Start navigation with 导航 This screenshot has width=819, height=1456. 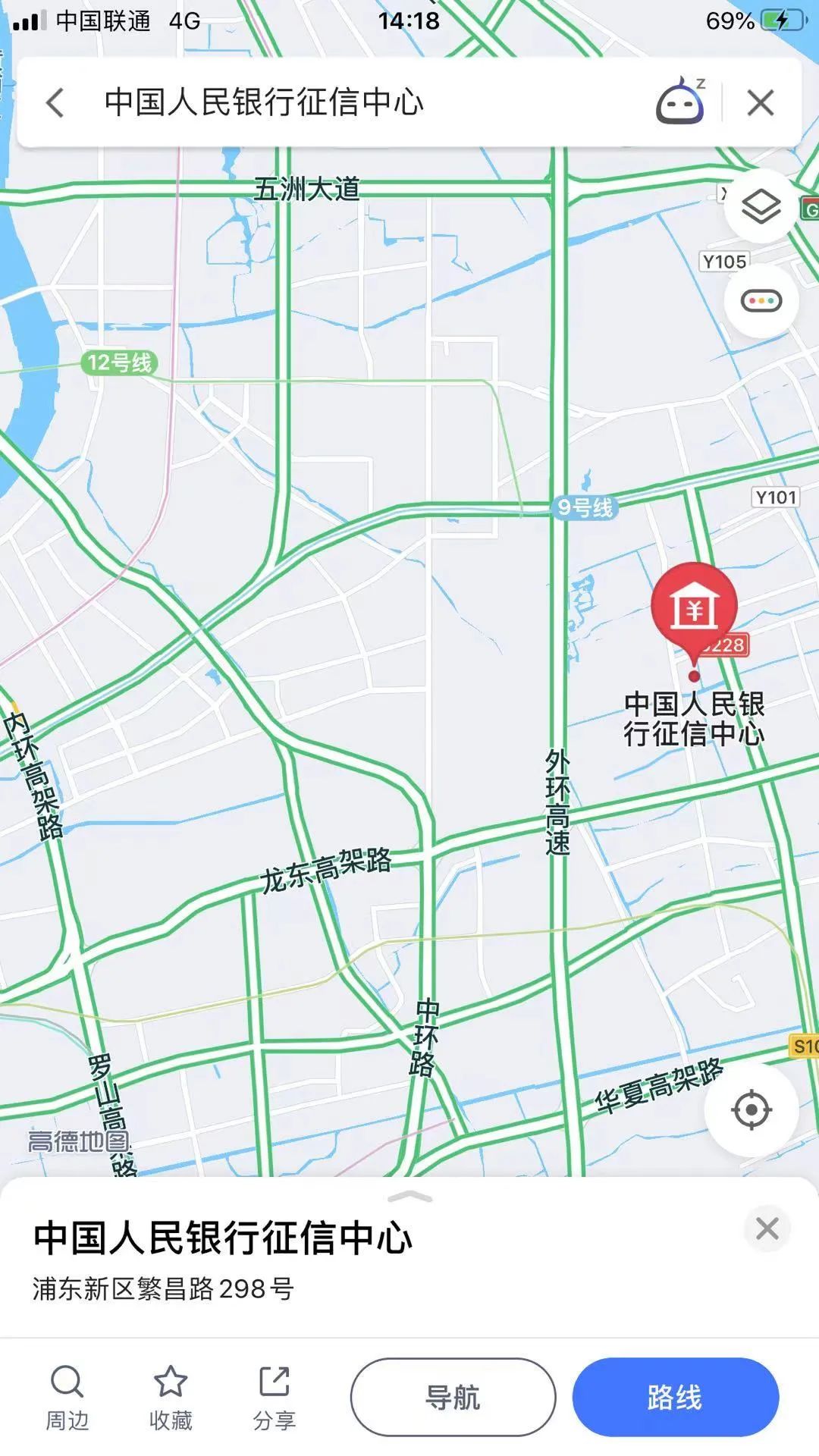(453, 1397)
